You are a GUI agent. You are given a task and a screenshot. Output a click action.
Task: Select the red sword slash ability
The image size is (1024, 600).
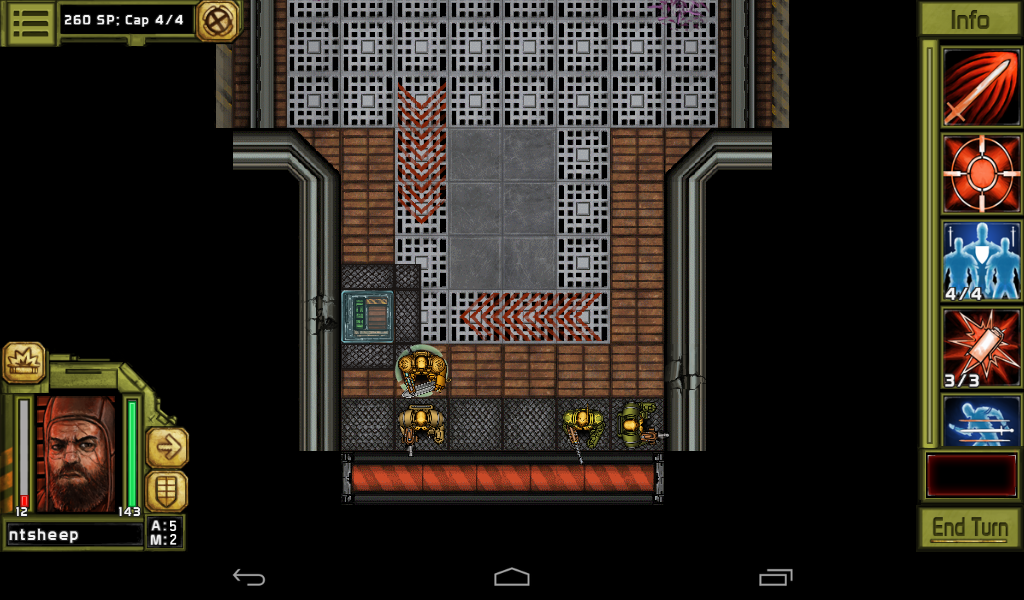pyautogui.click(x=980, y=88)
